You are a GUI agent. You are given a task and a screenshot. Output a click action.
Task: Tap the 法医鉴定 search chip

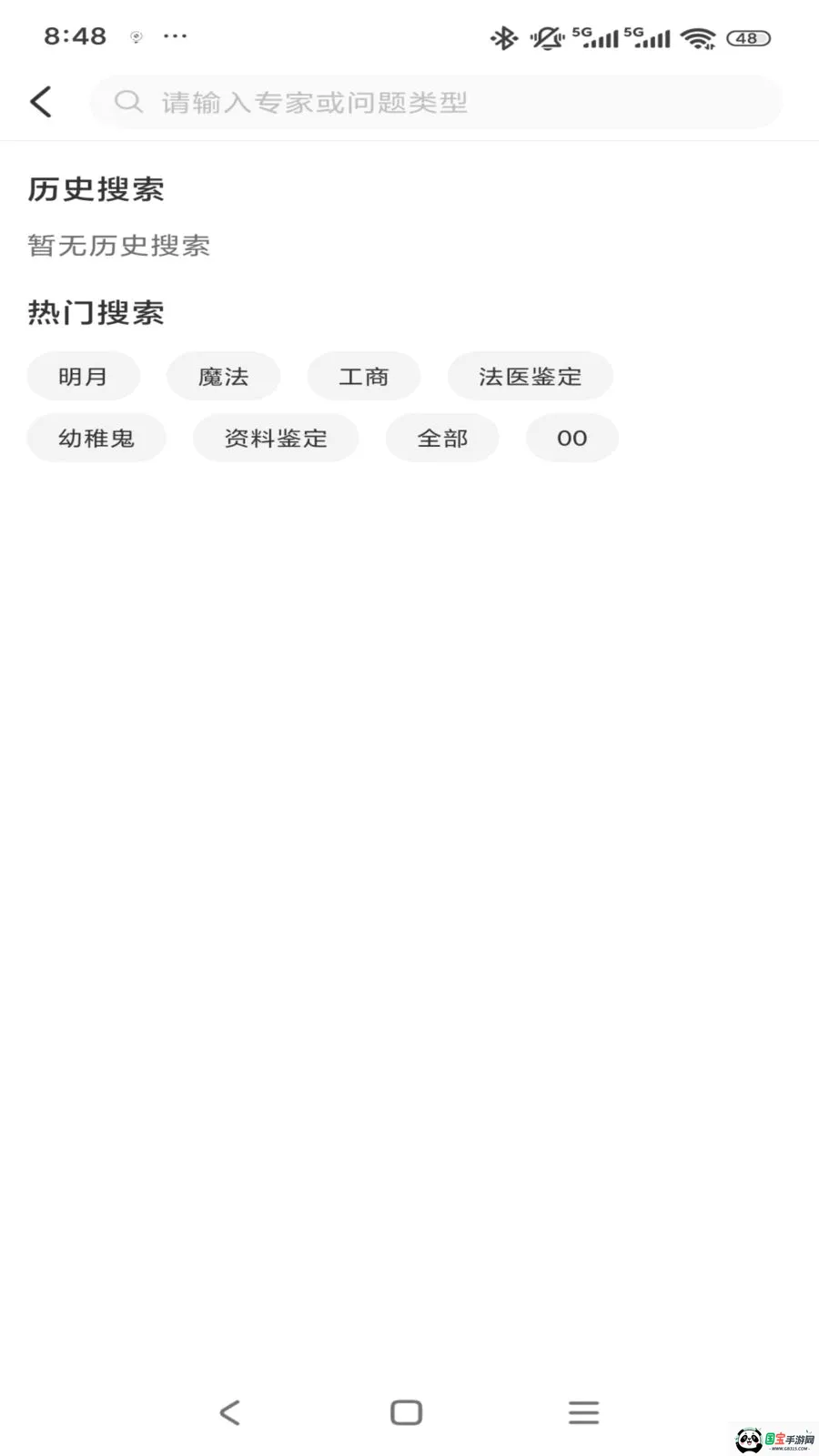[530, 376]
